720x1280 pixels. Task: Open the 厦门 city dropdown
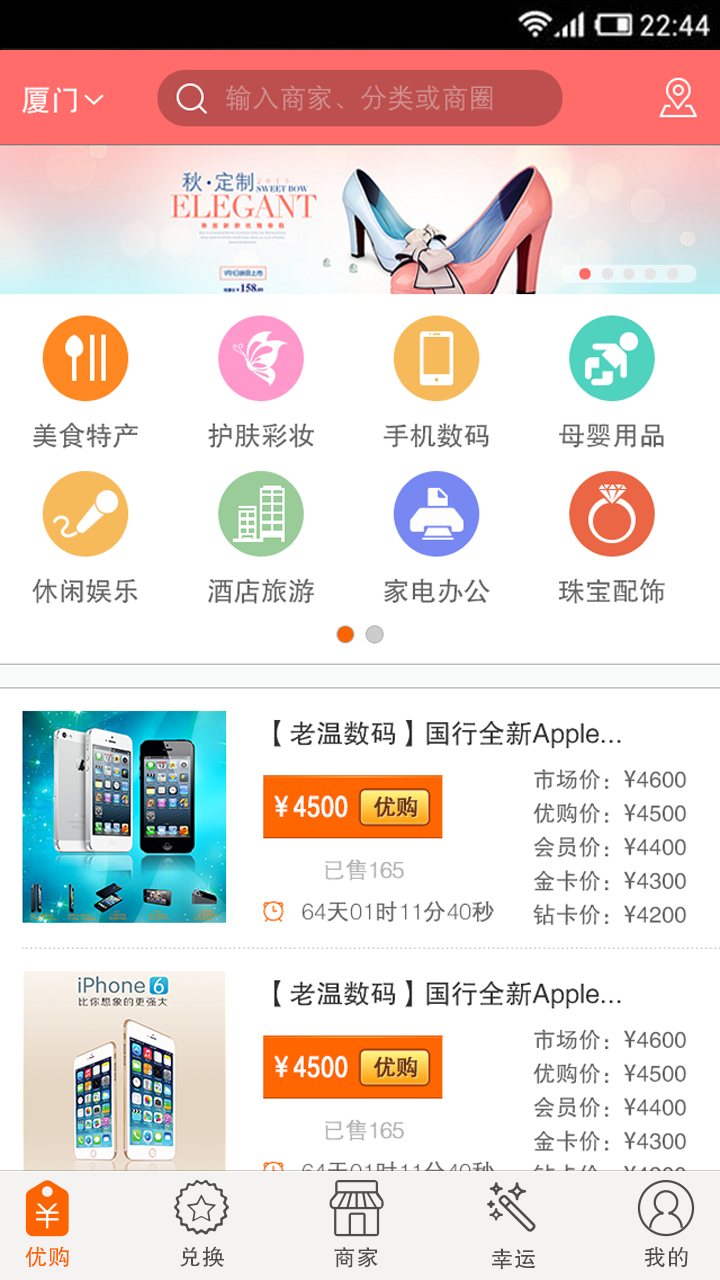tap(62, 99)
